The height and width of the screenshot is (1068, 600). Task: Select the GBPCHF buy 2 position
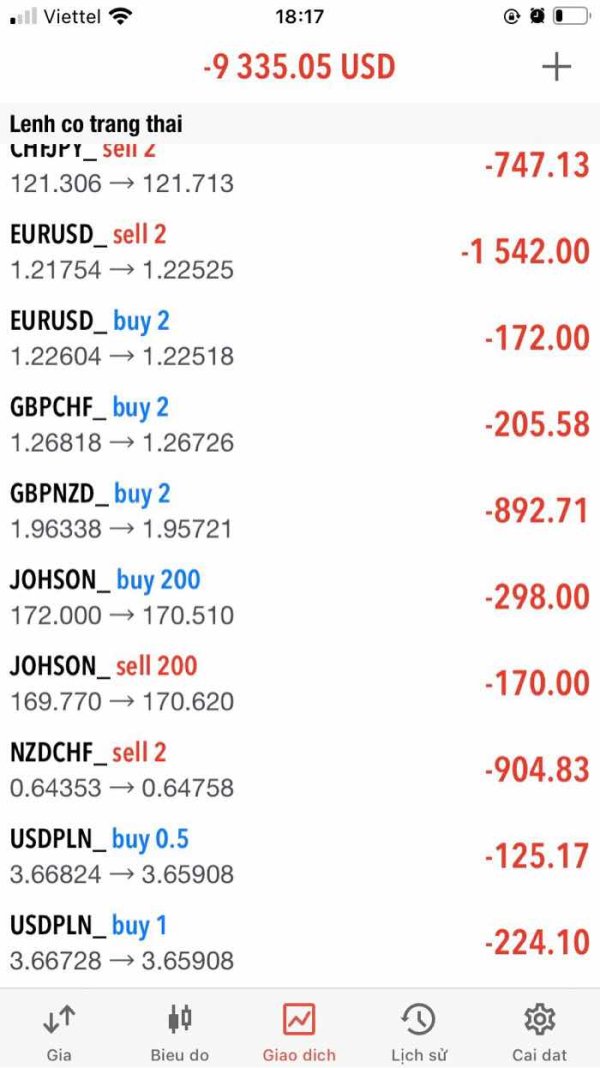pos(300,425)
